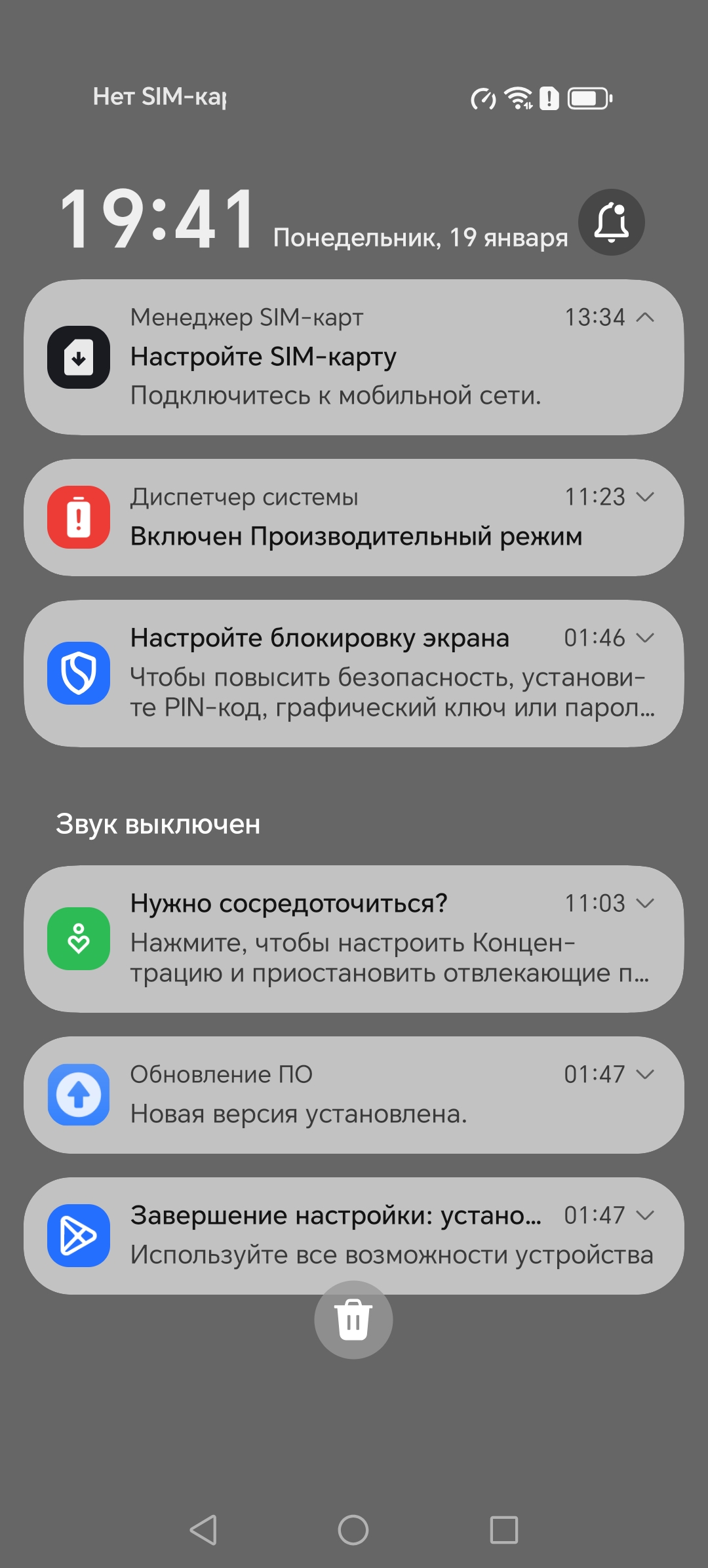Collapse the SIM manager notification chevron
This screenshot has width=708, height=1568.
645,317
